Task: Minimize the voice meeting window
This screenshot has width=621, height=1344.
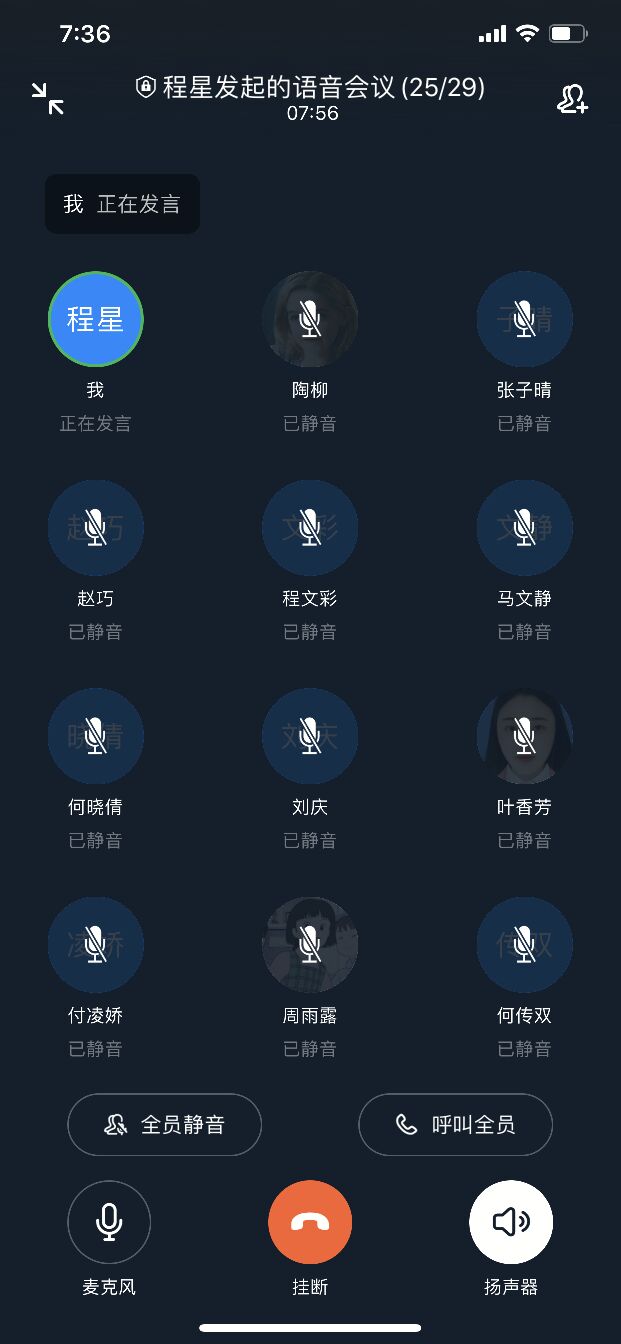Action: point(47,98)
